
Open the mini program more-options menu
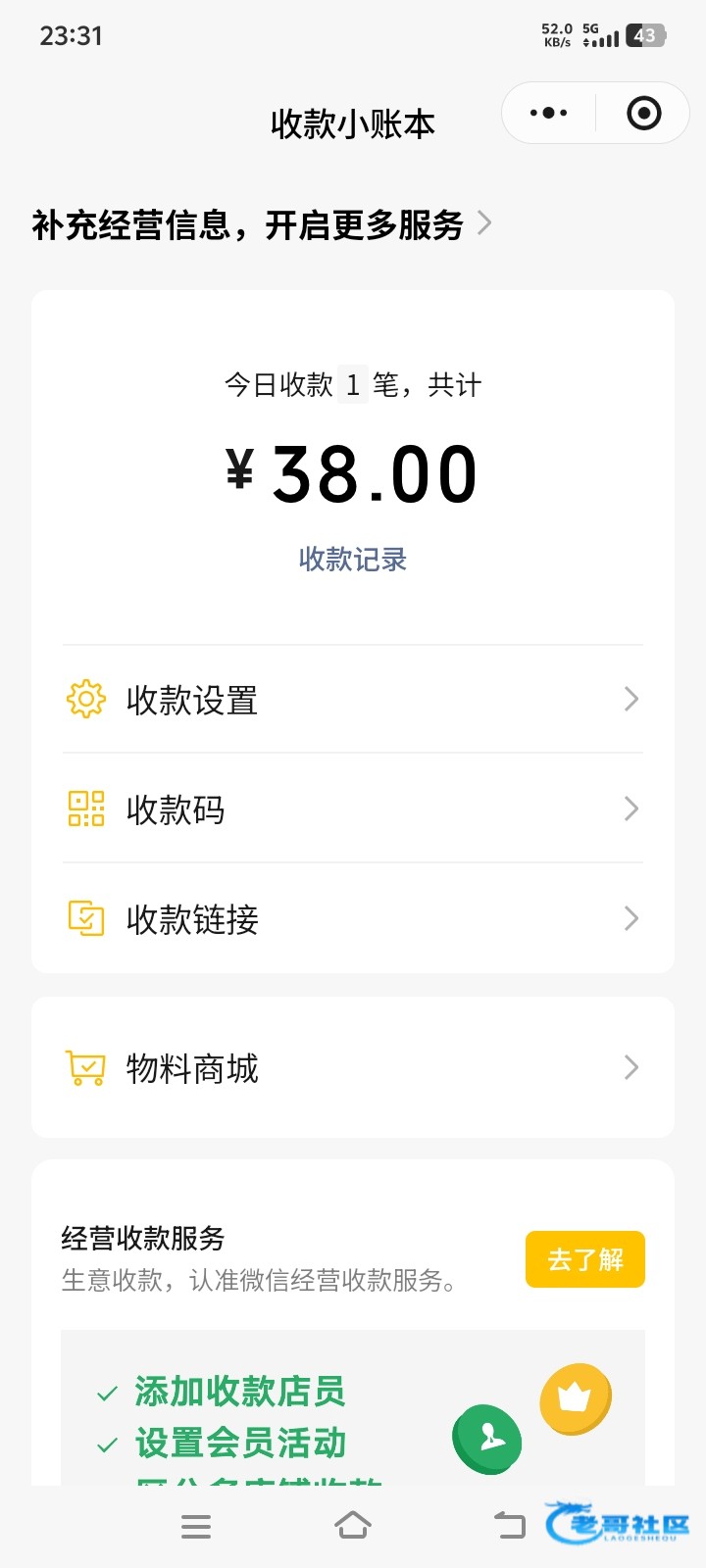click(548, 114)
